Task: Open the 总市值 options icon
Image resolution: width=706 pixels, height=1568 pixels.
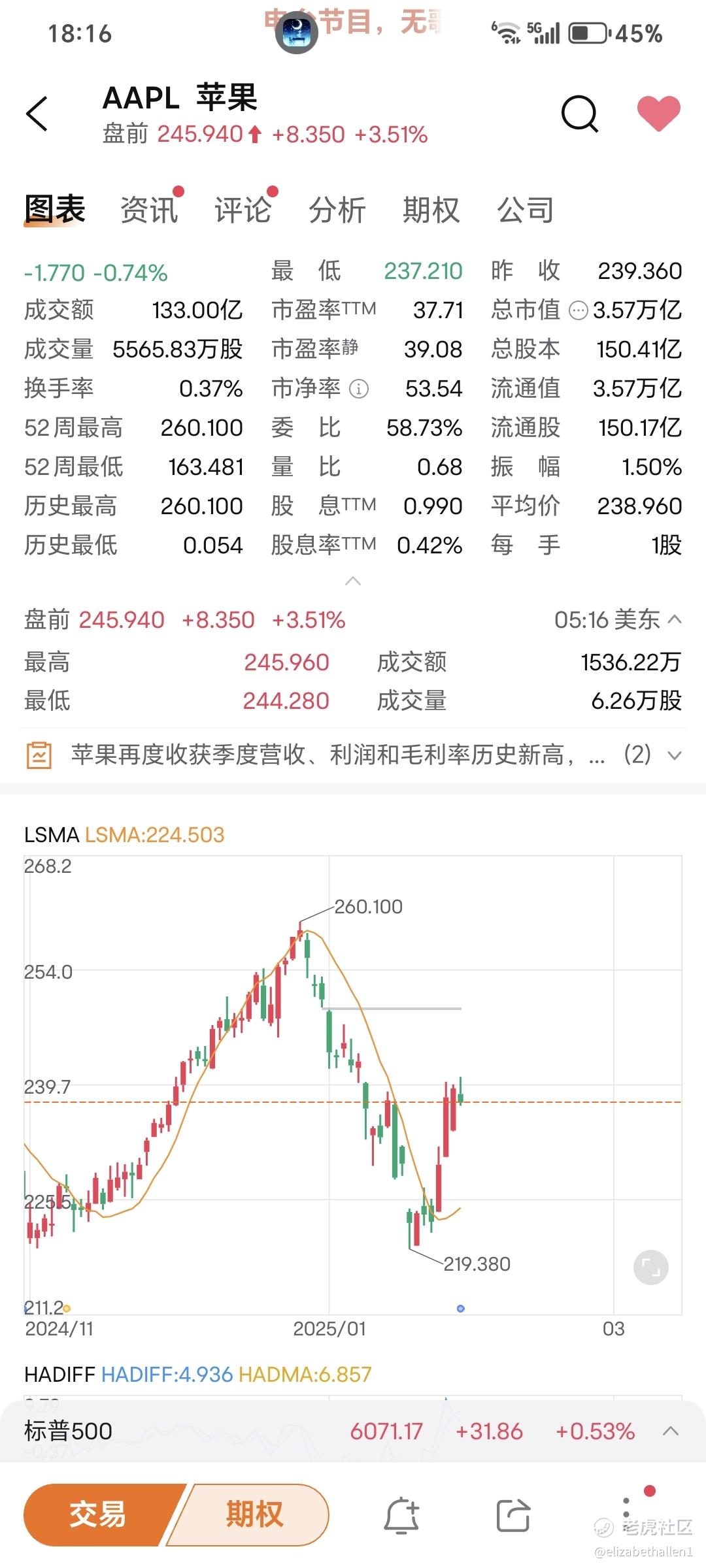Action: click(x=579, y=311)
